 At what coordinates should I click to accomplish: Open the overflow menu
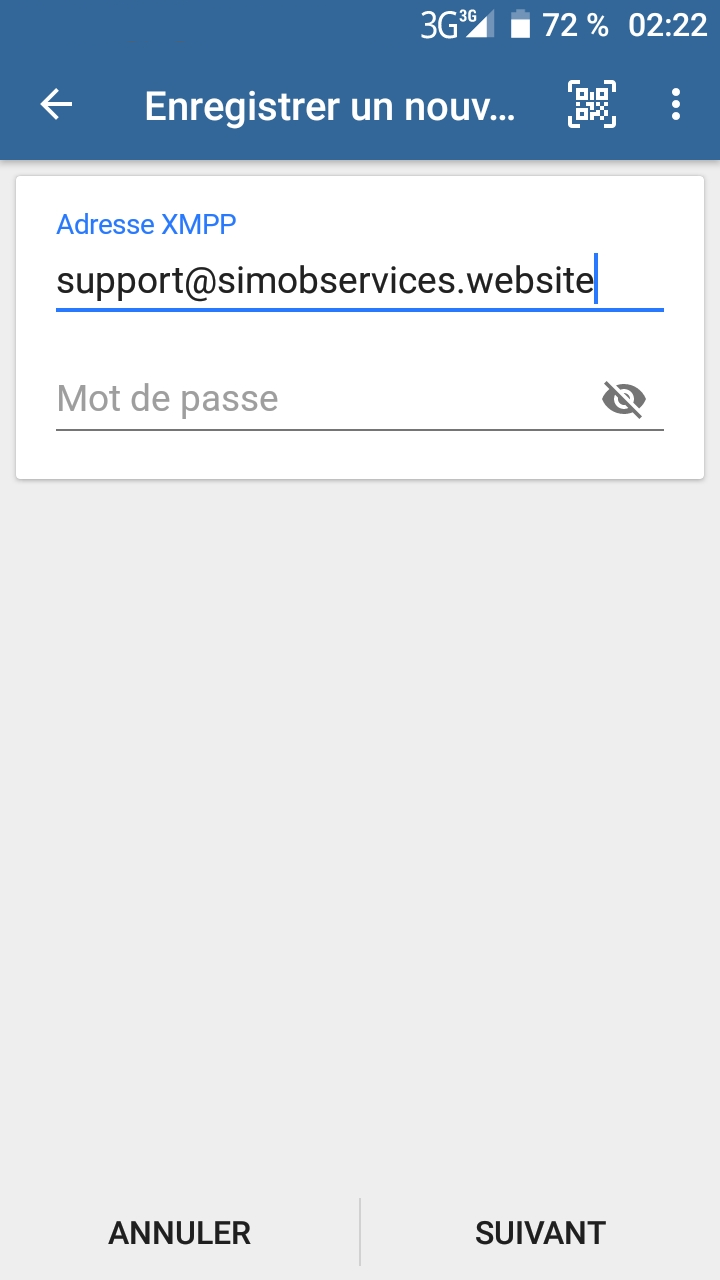(677, 104)
